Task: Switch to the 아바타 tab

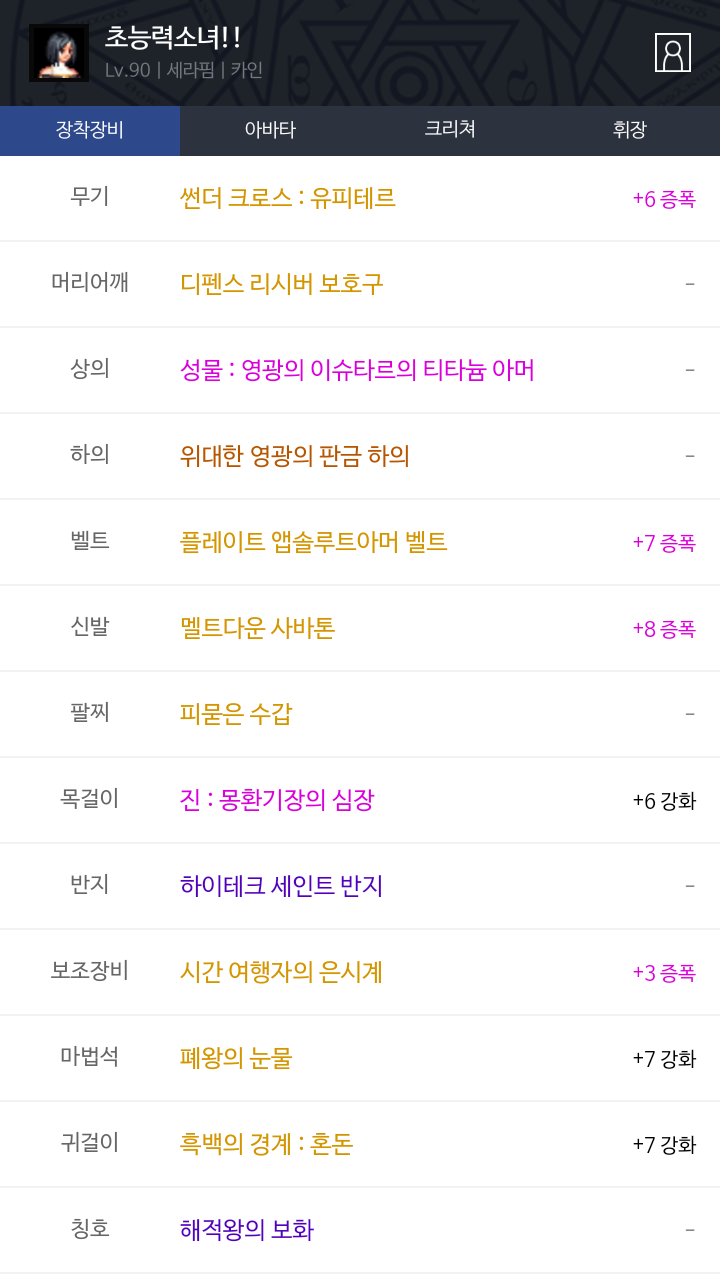Action: click(270, 130)
